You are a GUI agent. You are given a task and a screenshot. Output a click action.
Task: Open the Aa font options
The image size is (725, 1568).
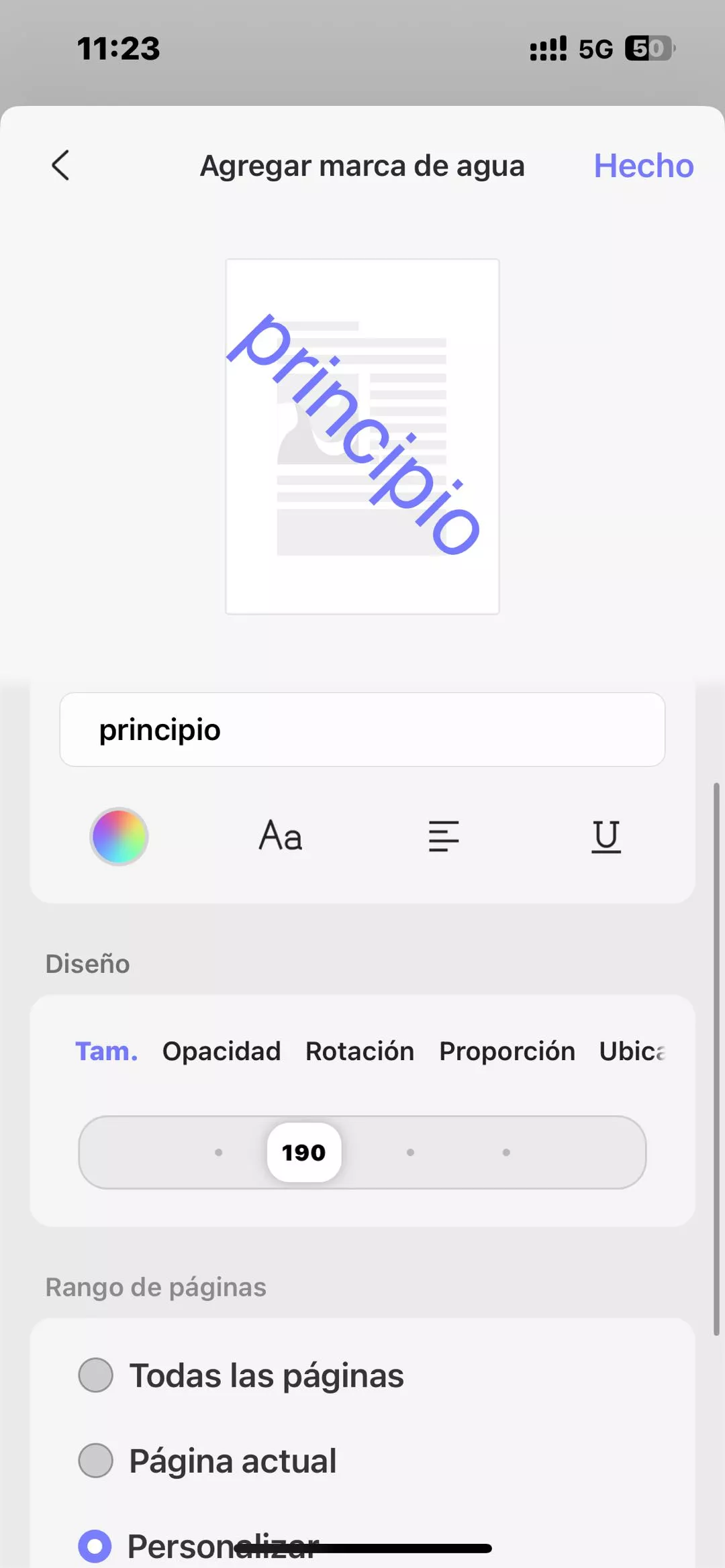coord(281,837)
